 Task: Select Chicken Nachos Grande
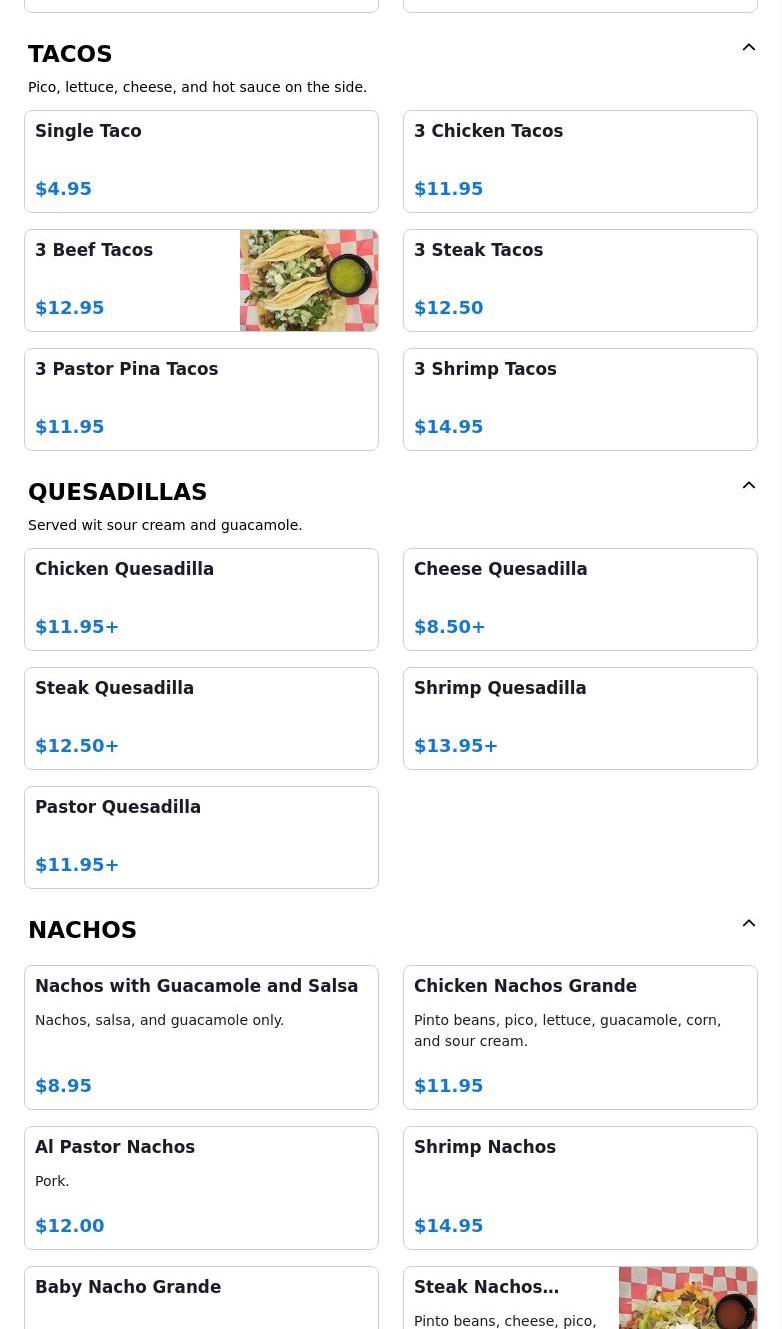pyautogui.click(x=580, y=1037)
